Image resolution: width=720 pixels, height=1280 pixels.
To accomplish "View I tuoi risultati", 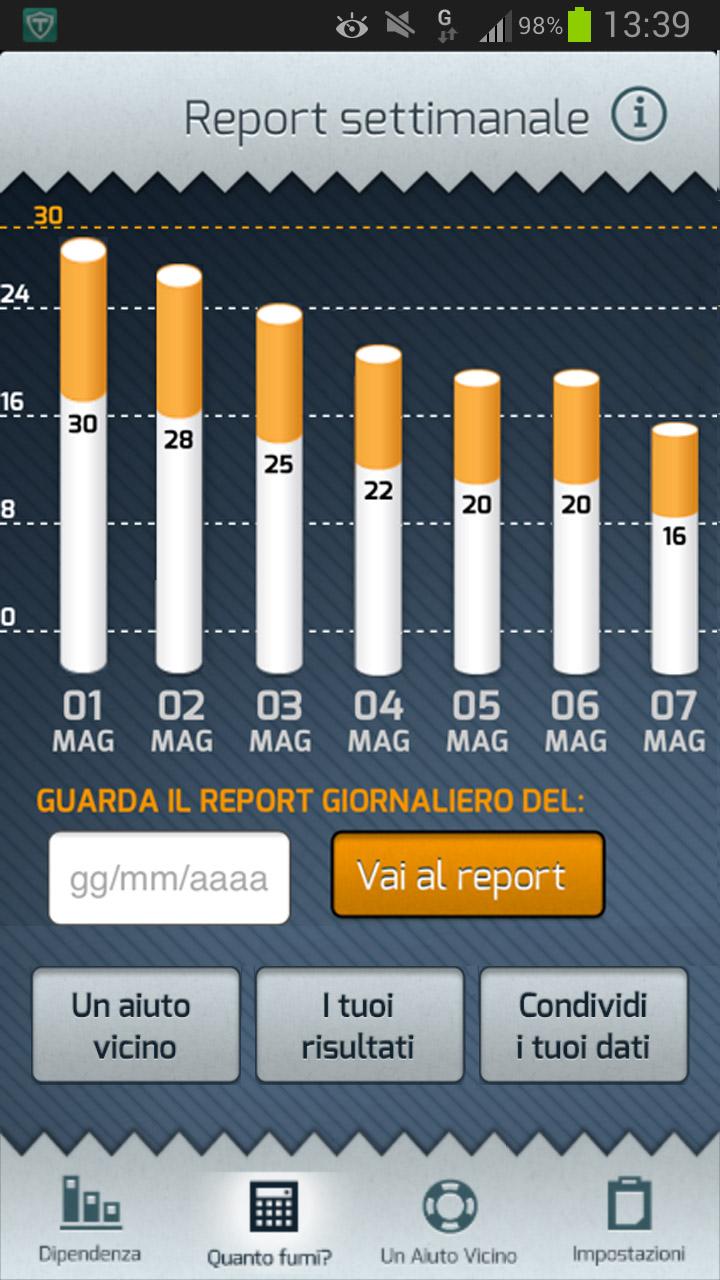I will click(360, 1025).
